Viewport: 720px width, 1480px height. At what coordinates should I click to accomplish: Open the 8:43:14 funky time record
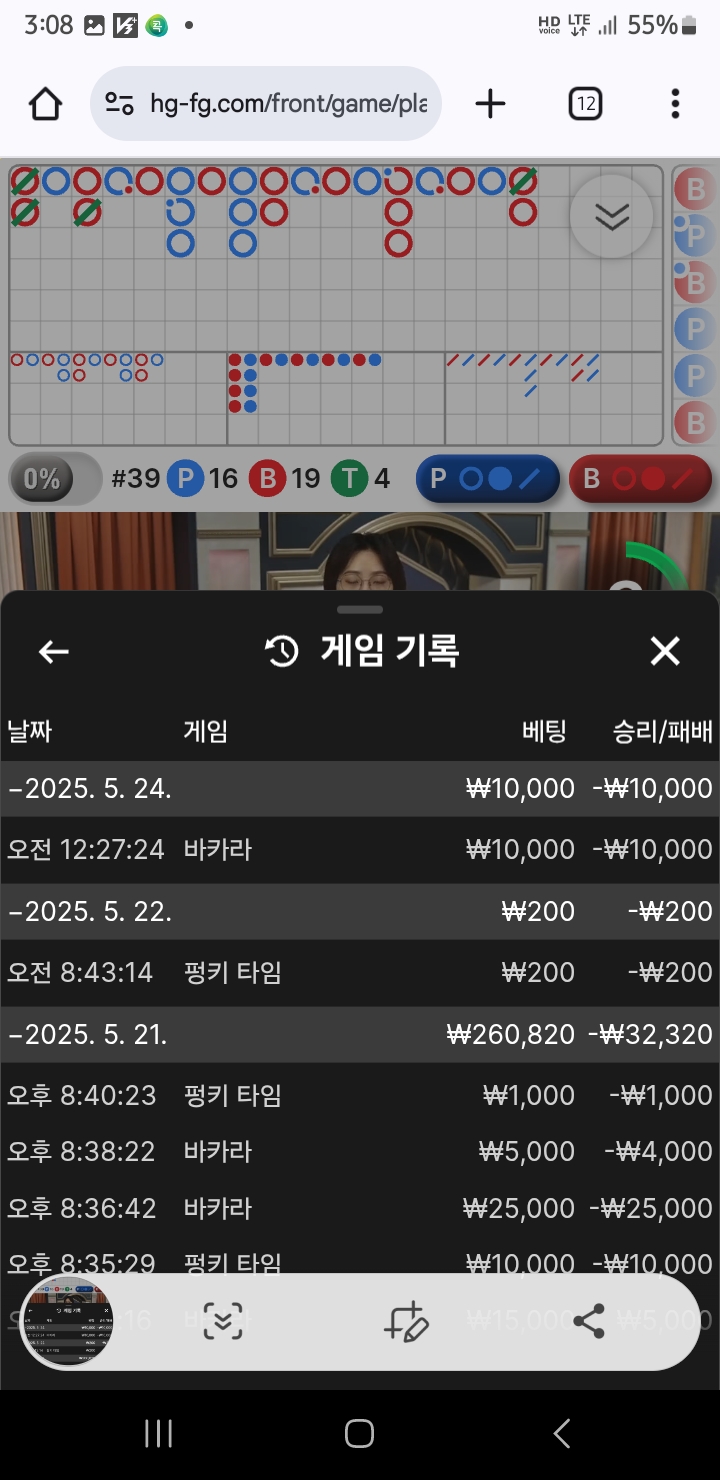360,972
